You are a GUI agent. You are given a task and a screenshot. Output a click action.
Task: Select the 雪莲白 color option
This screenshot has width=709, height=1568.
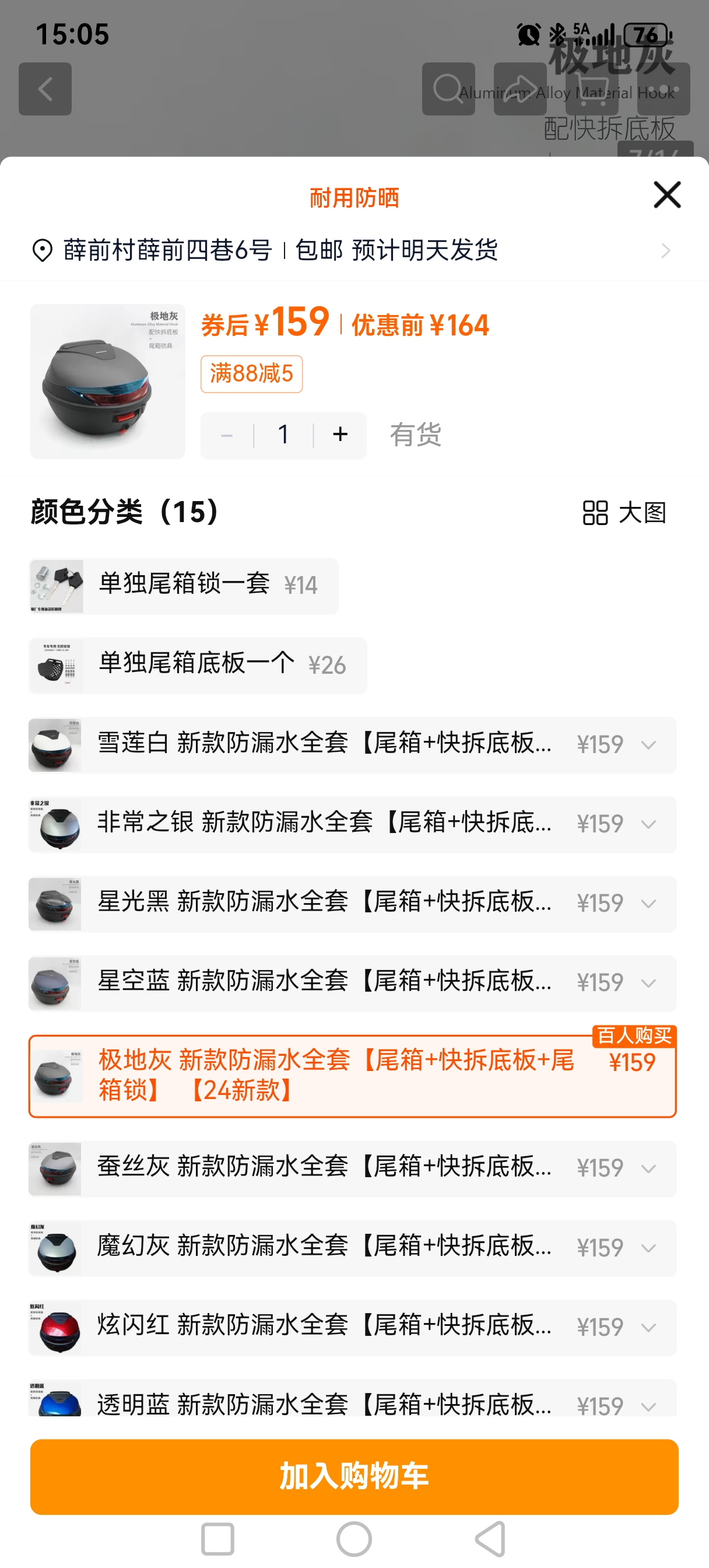[352, 744]
